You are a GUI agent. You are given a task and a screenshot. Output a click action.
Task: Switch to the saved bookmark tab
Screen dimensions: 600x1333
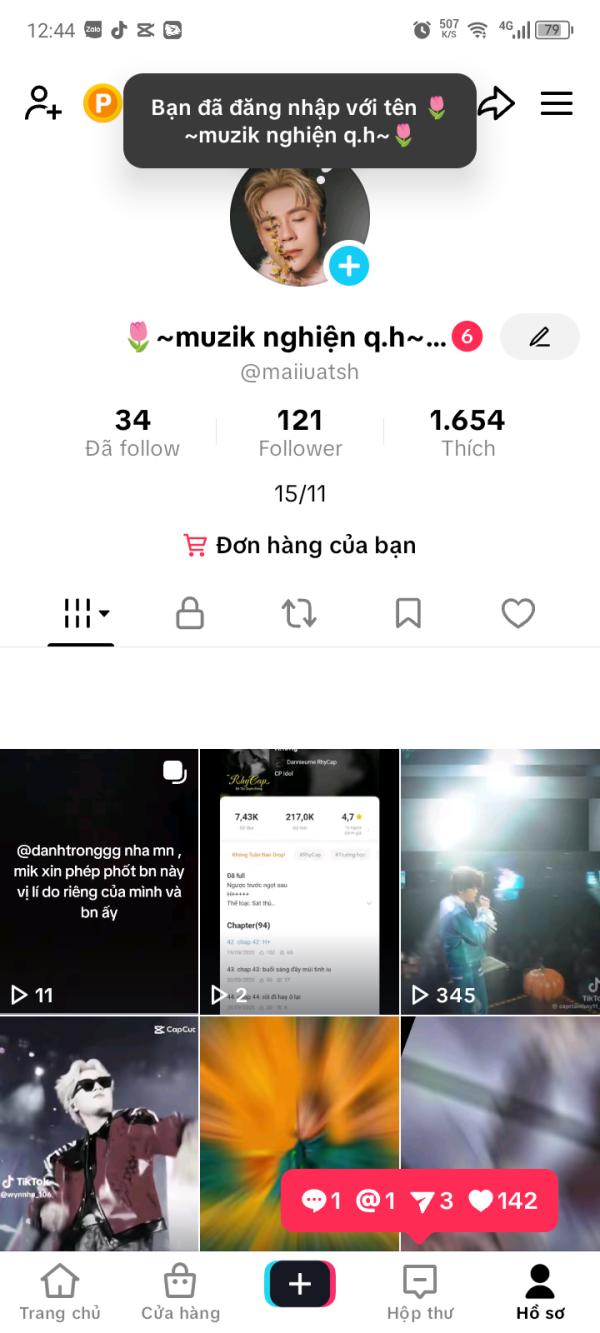[x=408, y=613]
